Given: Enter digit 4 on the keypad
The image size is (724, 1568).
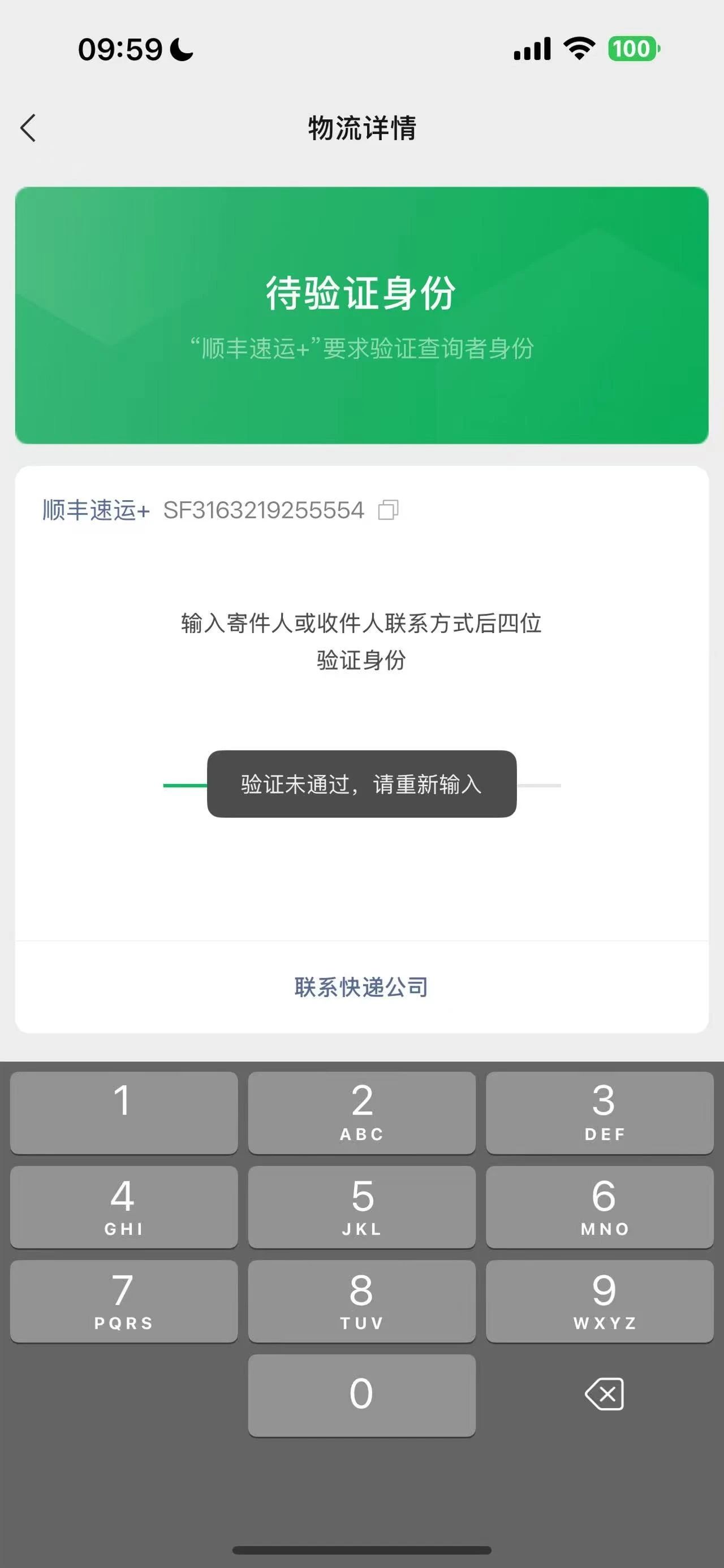Looking at the screenshot, I should click(x=124, y=1207).
